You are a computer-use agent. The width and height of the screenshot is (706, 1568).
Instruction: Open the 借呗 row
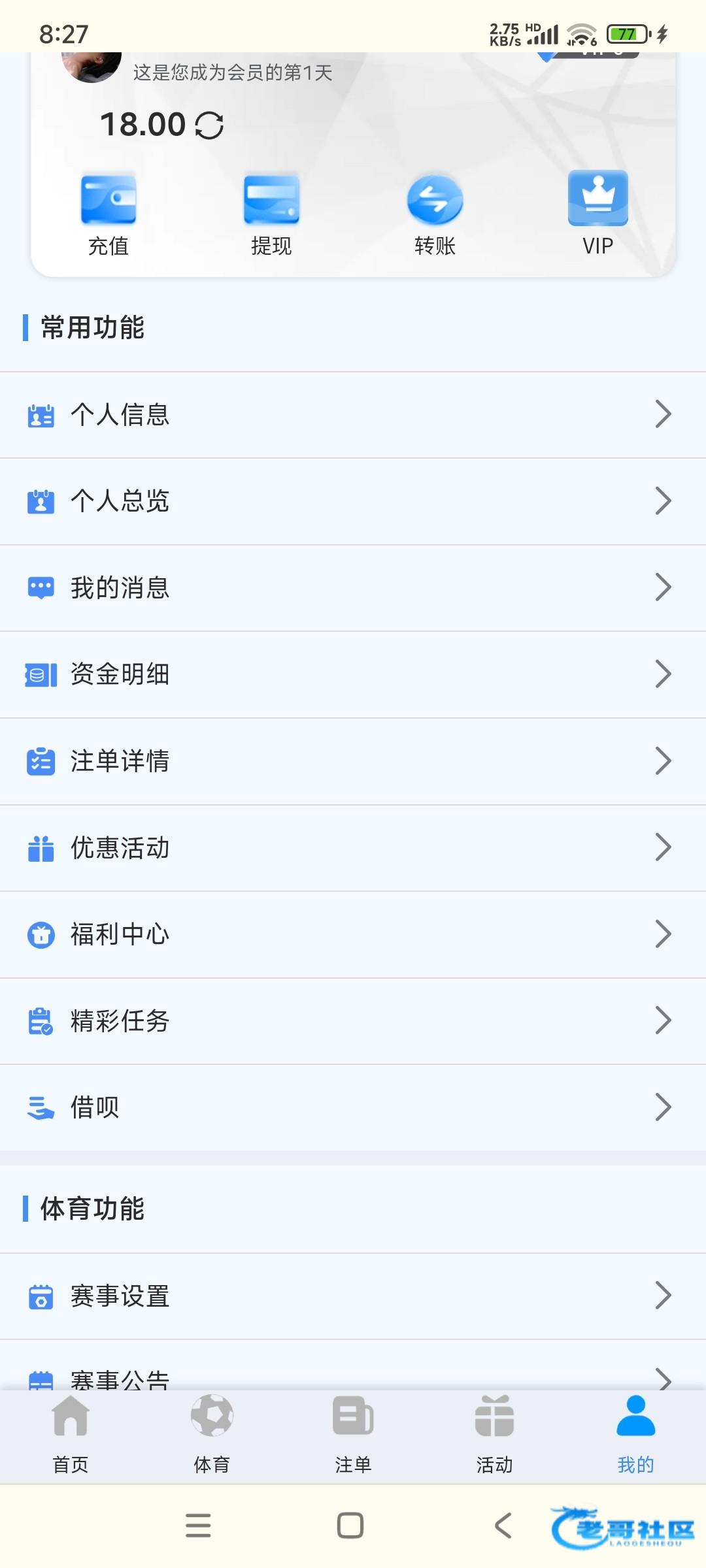point(353,1107)
